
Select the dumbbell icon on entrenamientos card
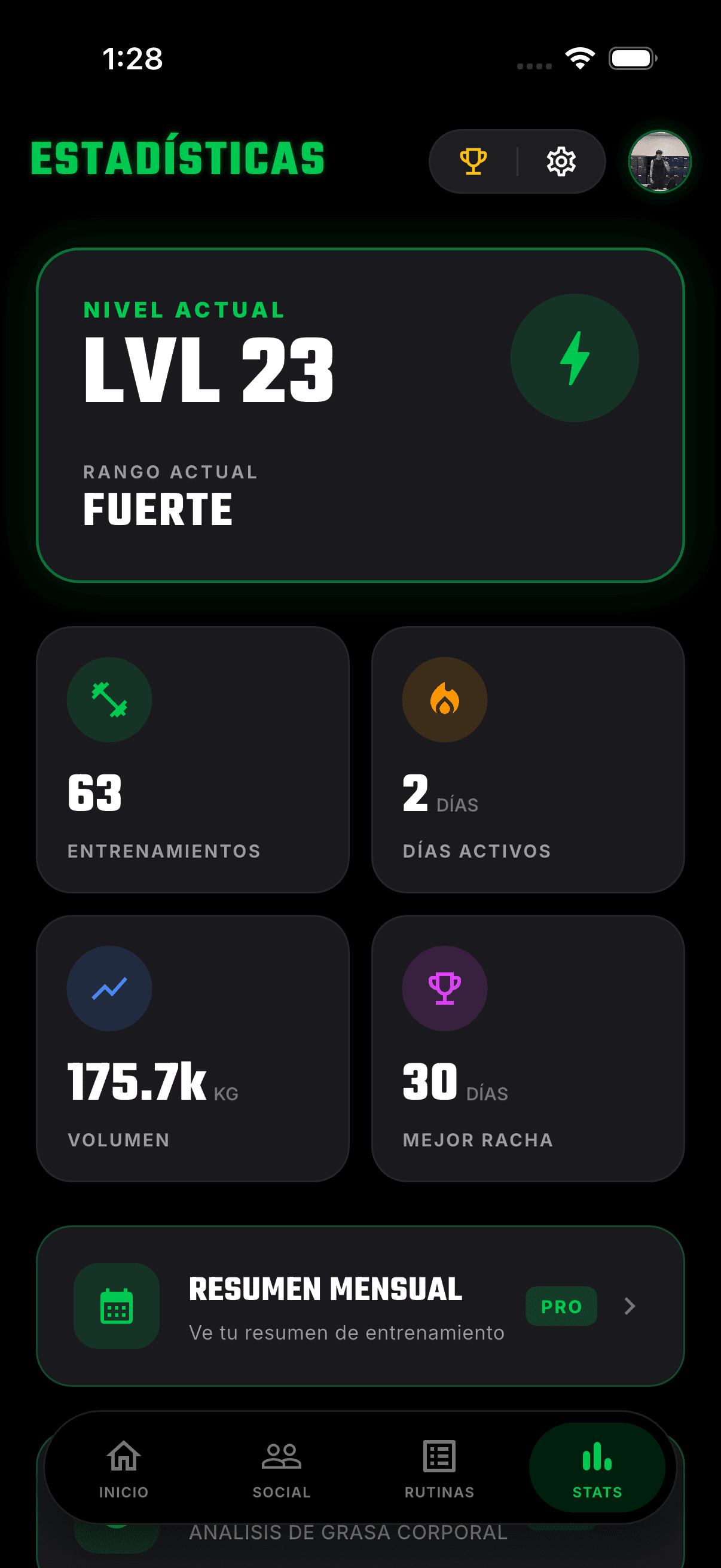click(109, 700)
